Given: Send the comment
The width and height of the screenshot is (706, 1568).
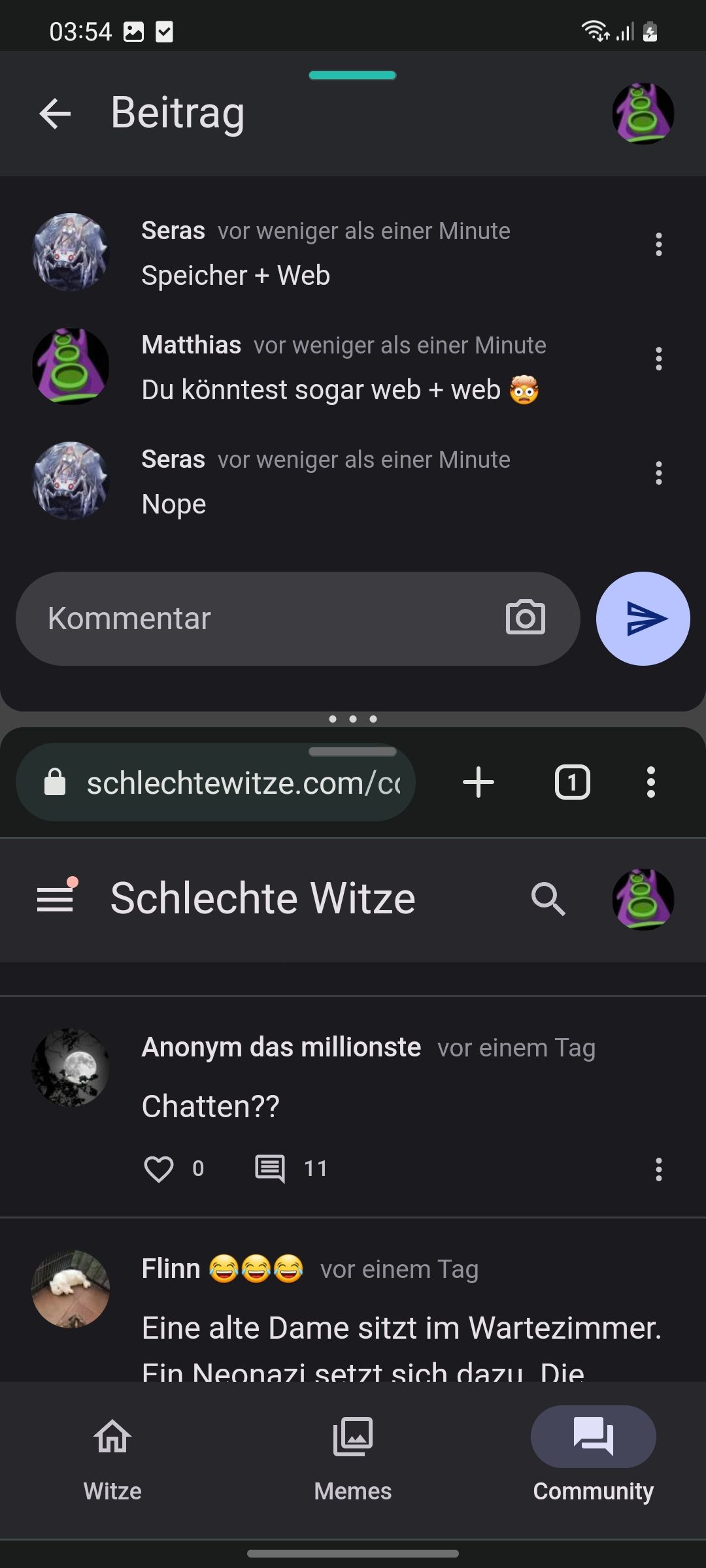Looking at the screenshot, I should [x=643, y=619].
